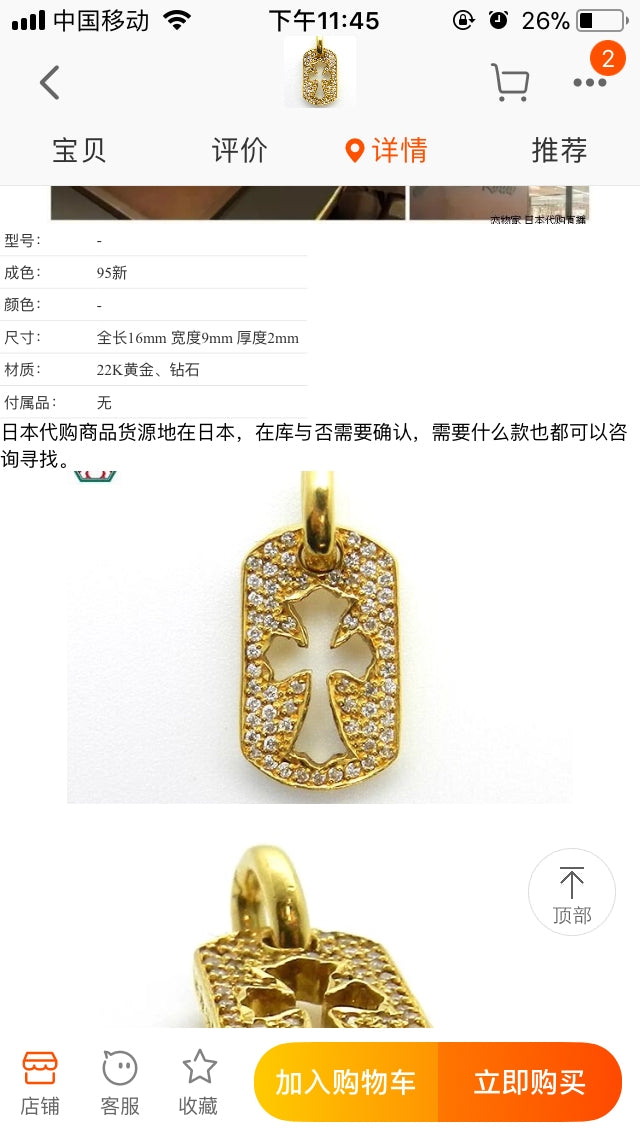The width and height of the screenshot is (640, 1136).
Task: Contact 客服 customer service
Action: click(120, 1082)
